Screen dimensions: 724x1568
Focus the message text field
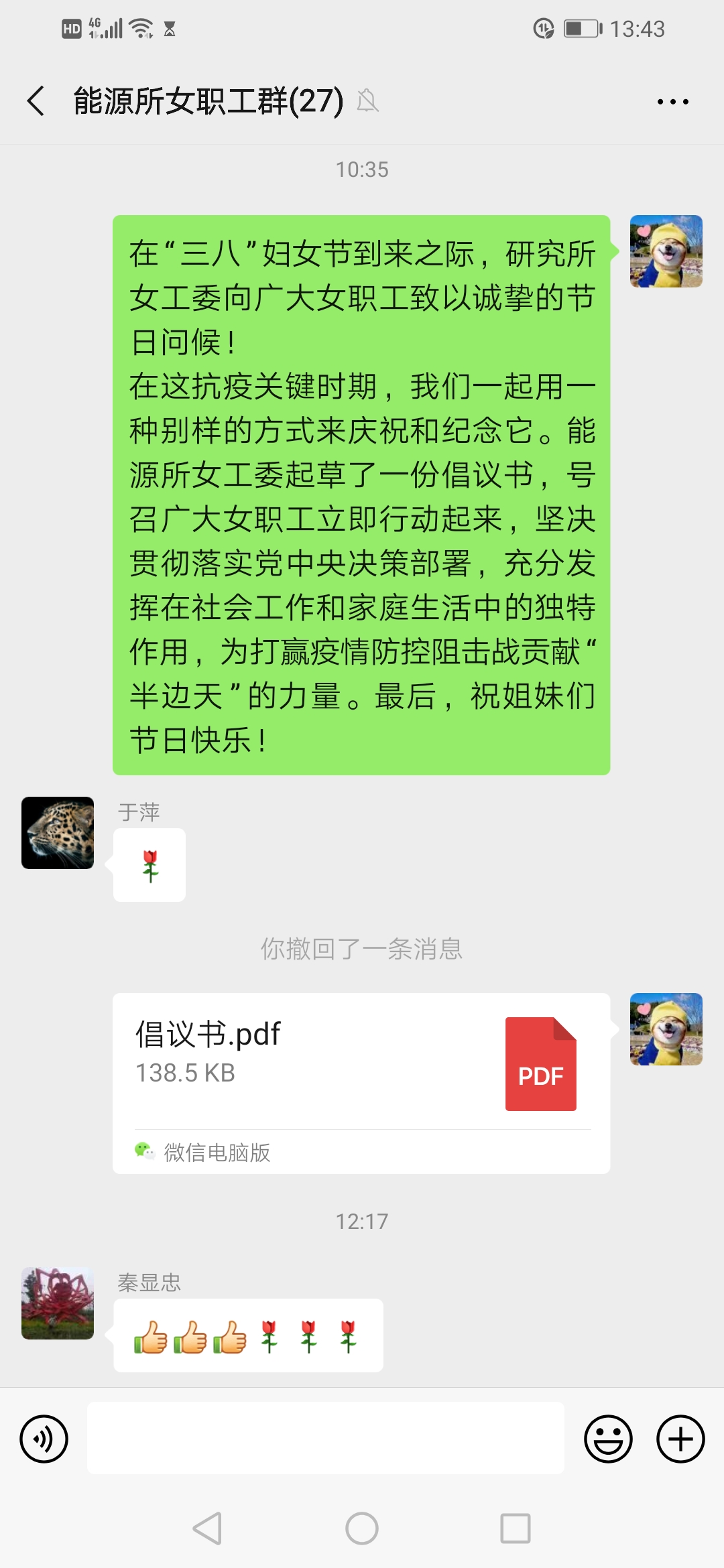[x=325, y=1439]
